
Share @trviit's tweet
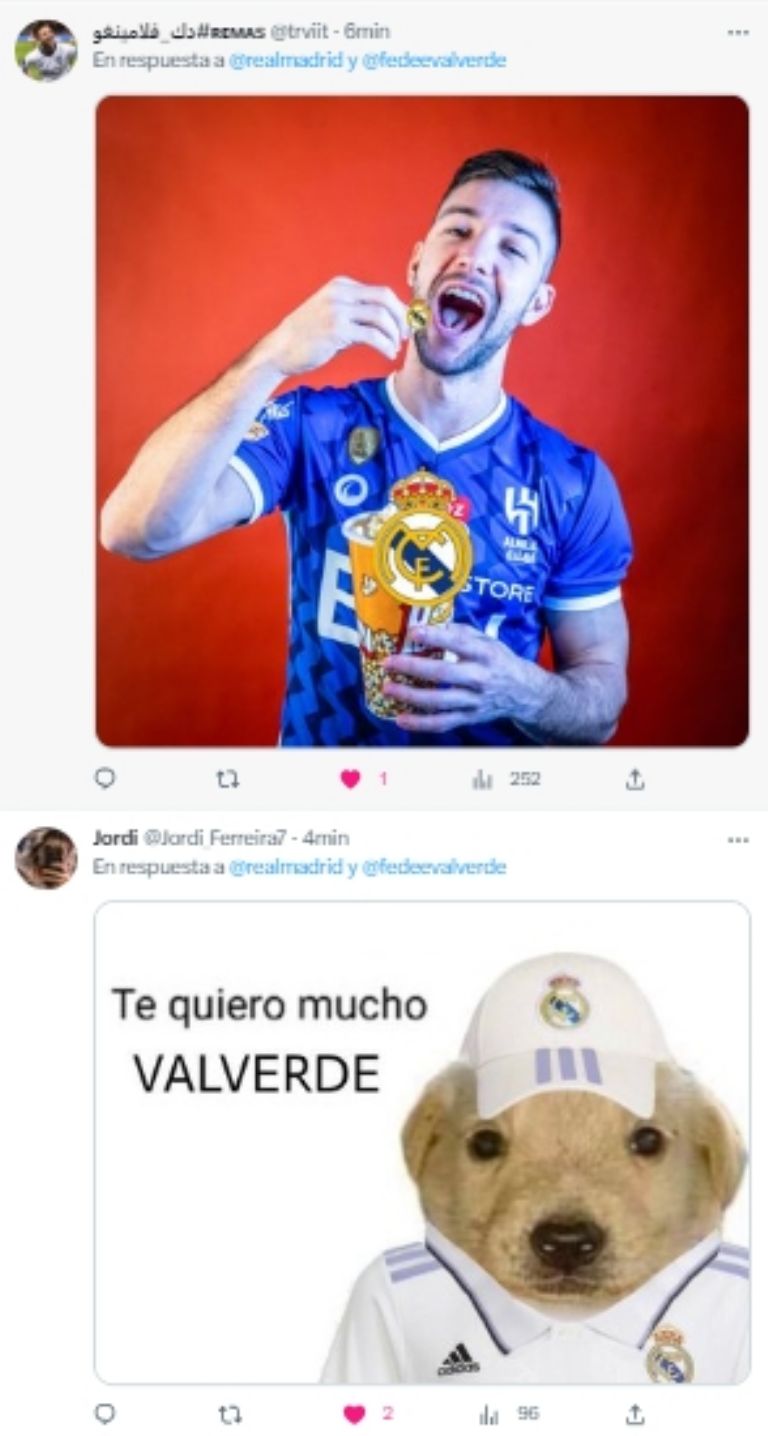tap(635, 778)
